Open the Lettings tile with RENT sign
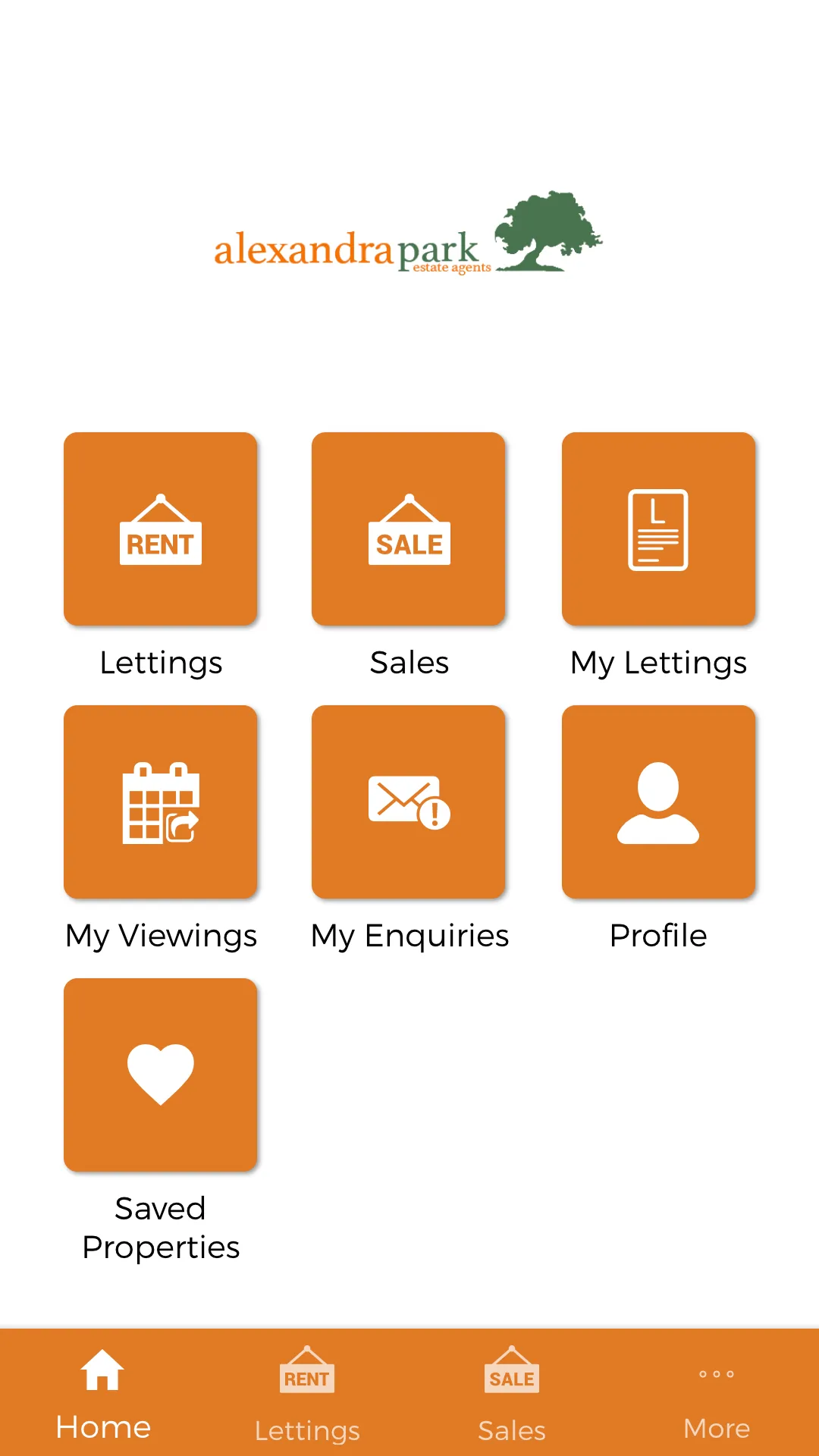The width and height of the screenshot is (819, 1456). pos(161,529)
